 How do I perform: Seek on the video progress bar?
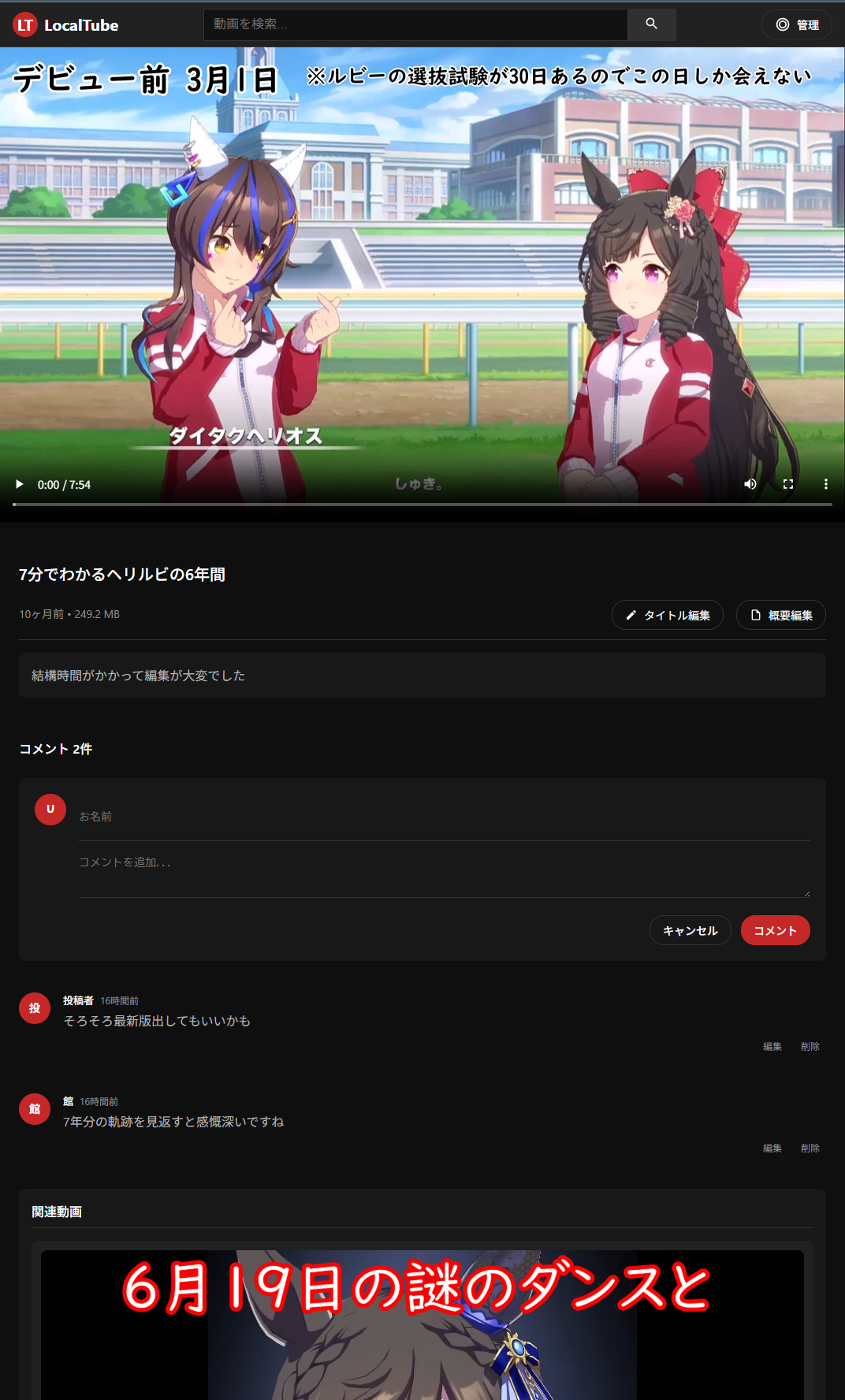[422, 504]
